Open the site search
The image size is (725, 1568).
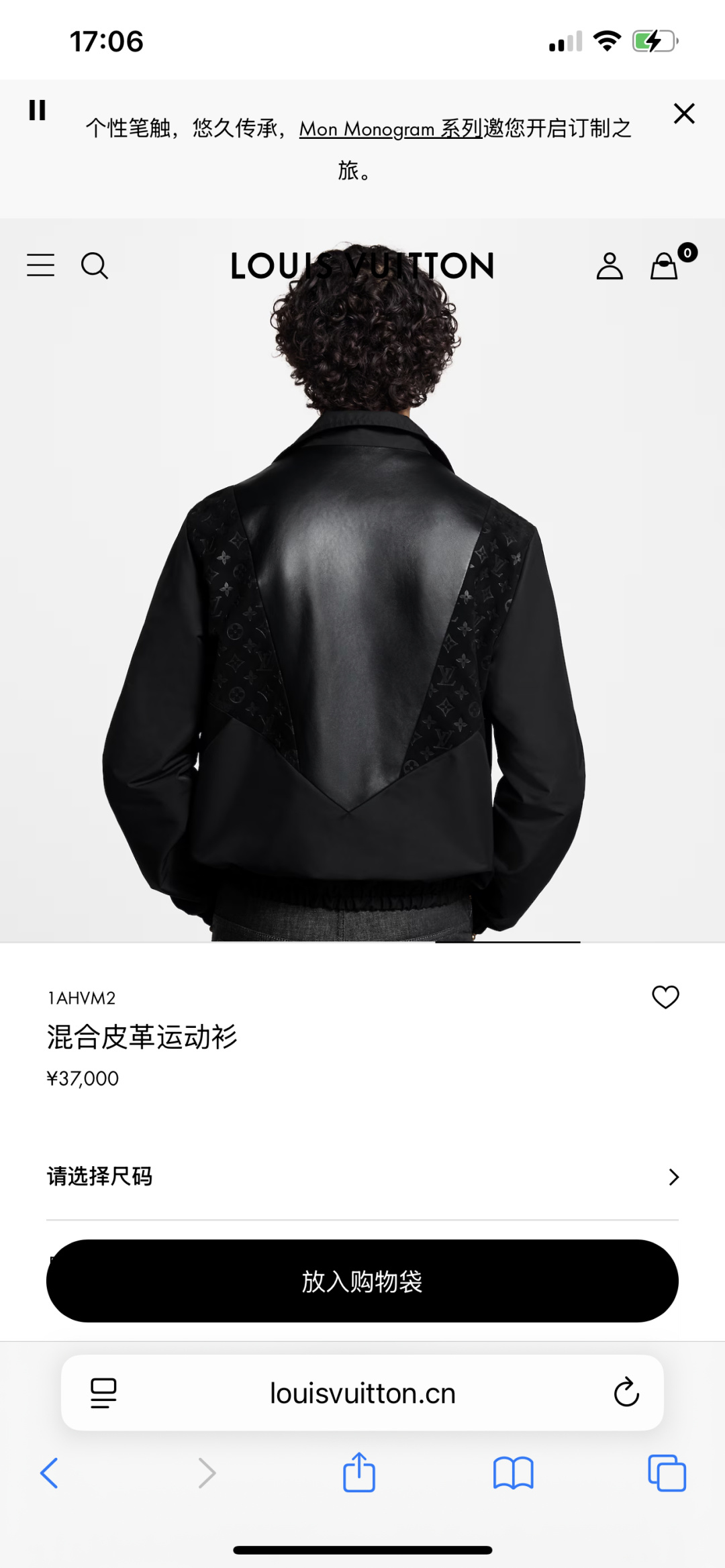[x=94, y=266]
